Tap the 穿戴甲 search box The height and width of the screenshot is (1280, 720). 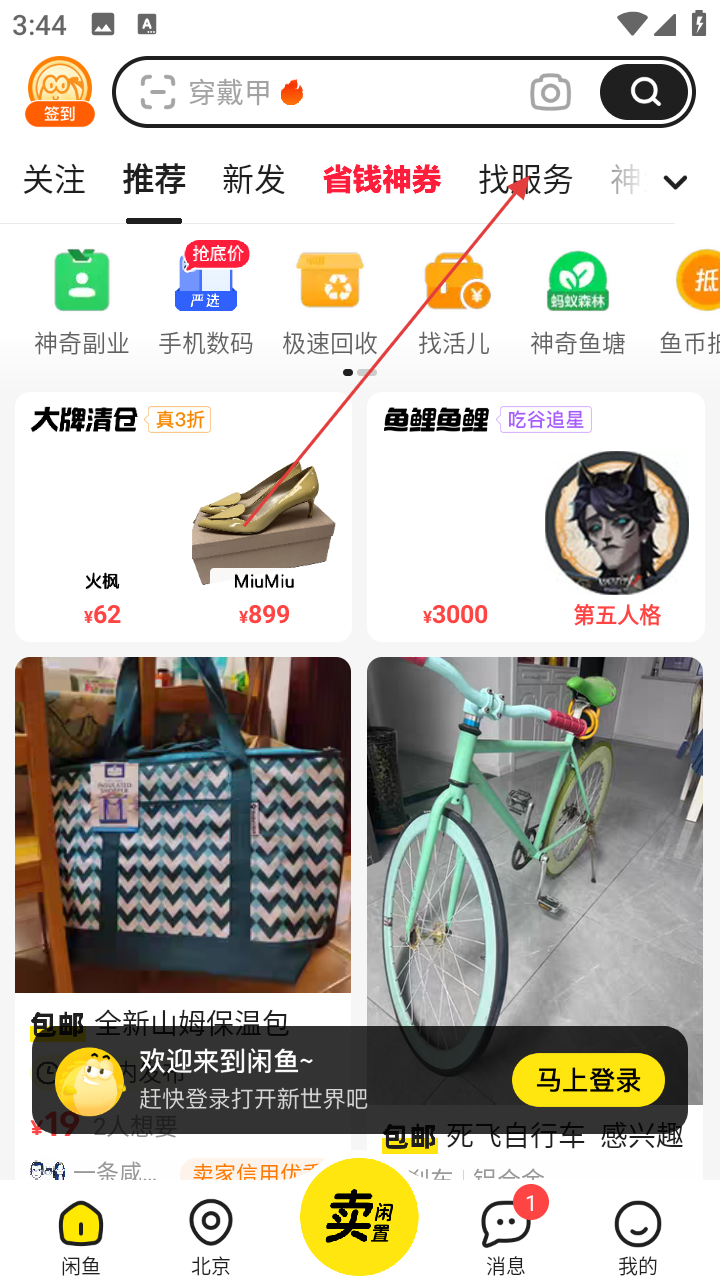click(x=330, y=92)
